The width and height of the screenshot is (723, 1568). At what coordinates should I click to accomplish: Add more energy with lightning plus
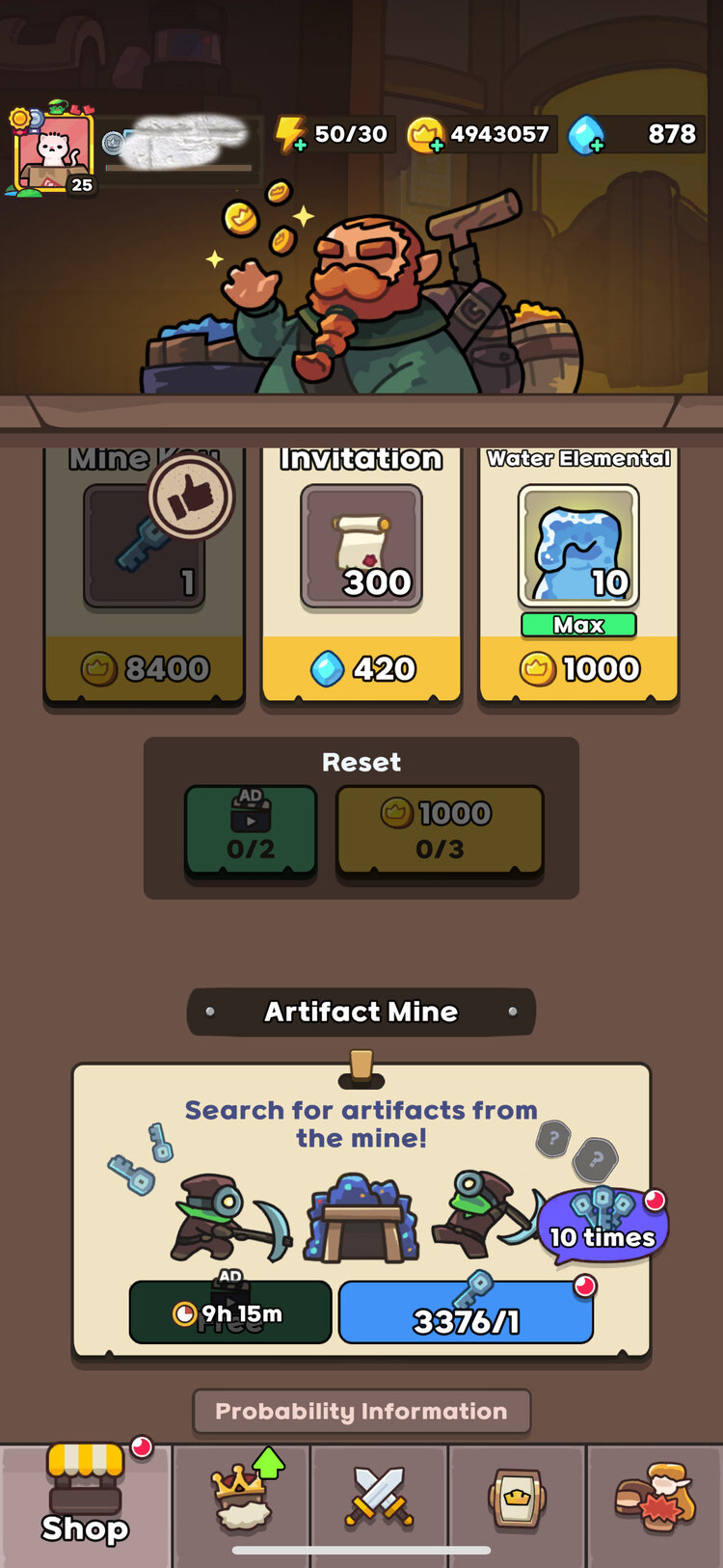[x=290, y=135]
